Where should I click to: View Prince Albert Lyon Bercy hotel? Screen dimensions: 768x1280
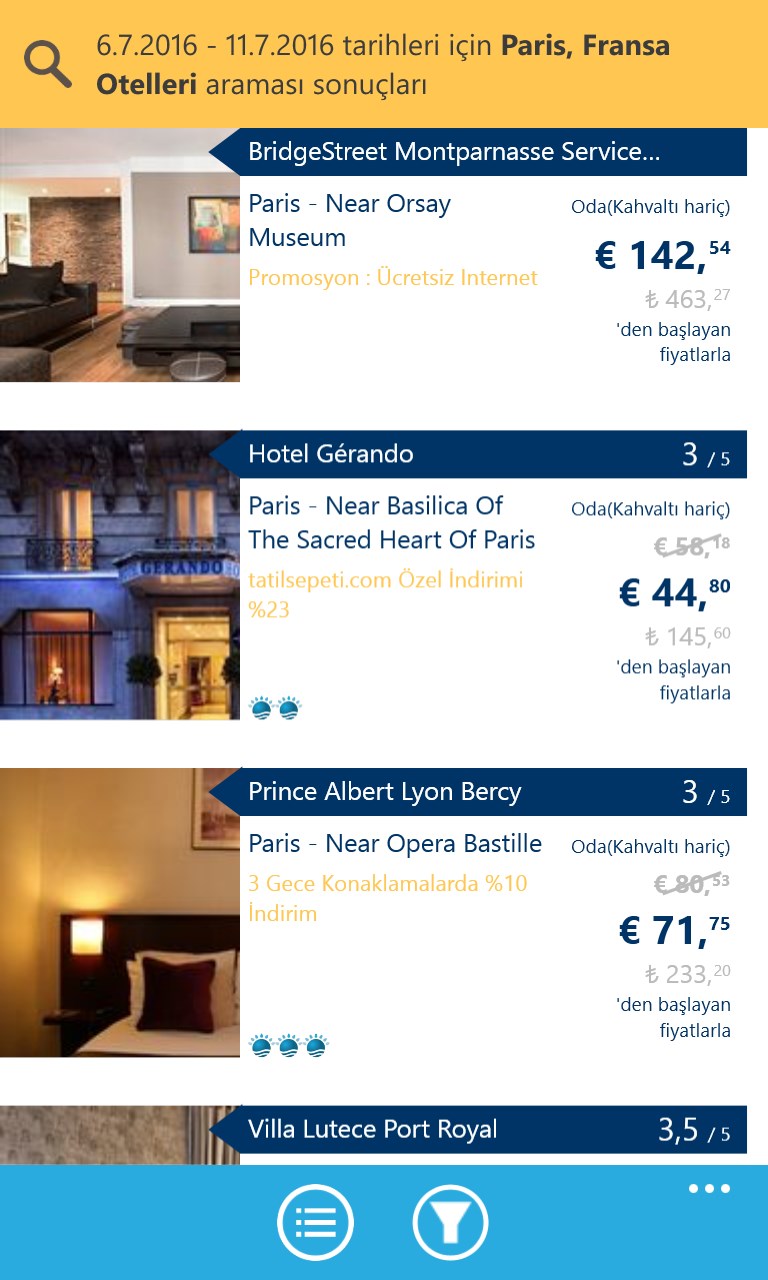385,792
